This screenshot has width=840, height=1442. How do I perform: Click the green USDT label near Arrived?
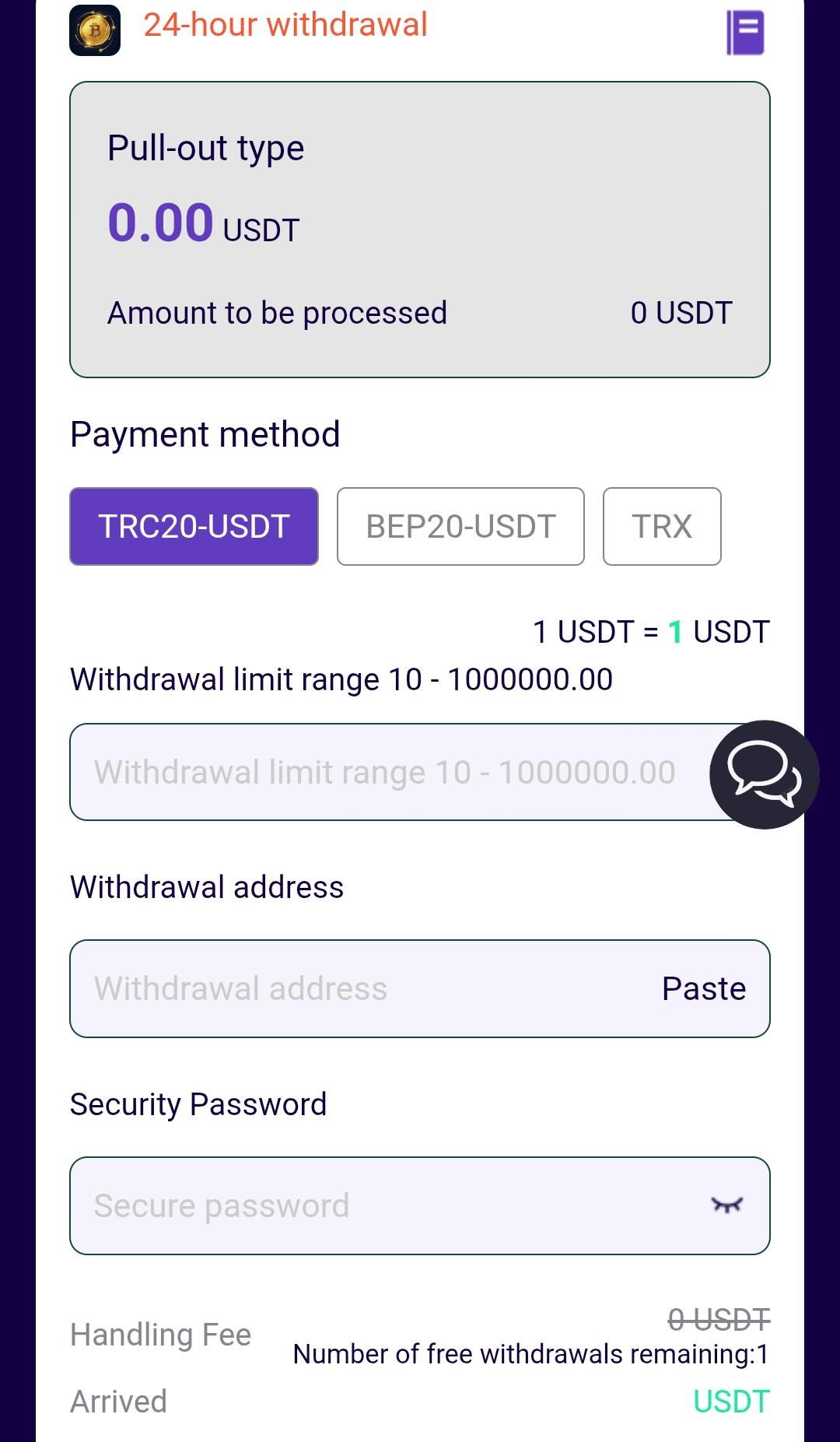pyautogui.click(x=729, y=1400)
